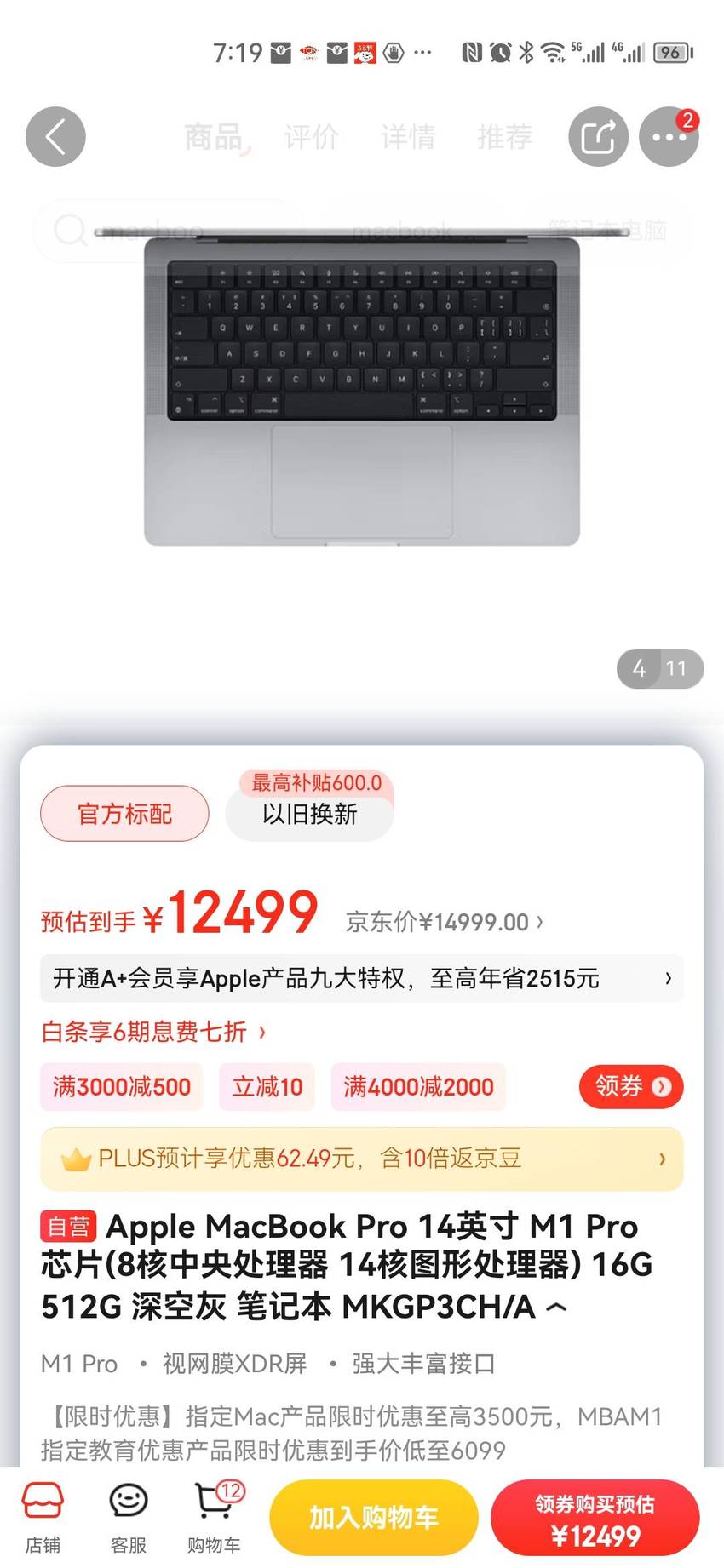Go back using the arrow icon

pyautogui.click(x=55, y=136)
